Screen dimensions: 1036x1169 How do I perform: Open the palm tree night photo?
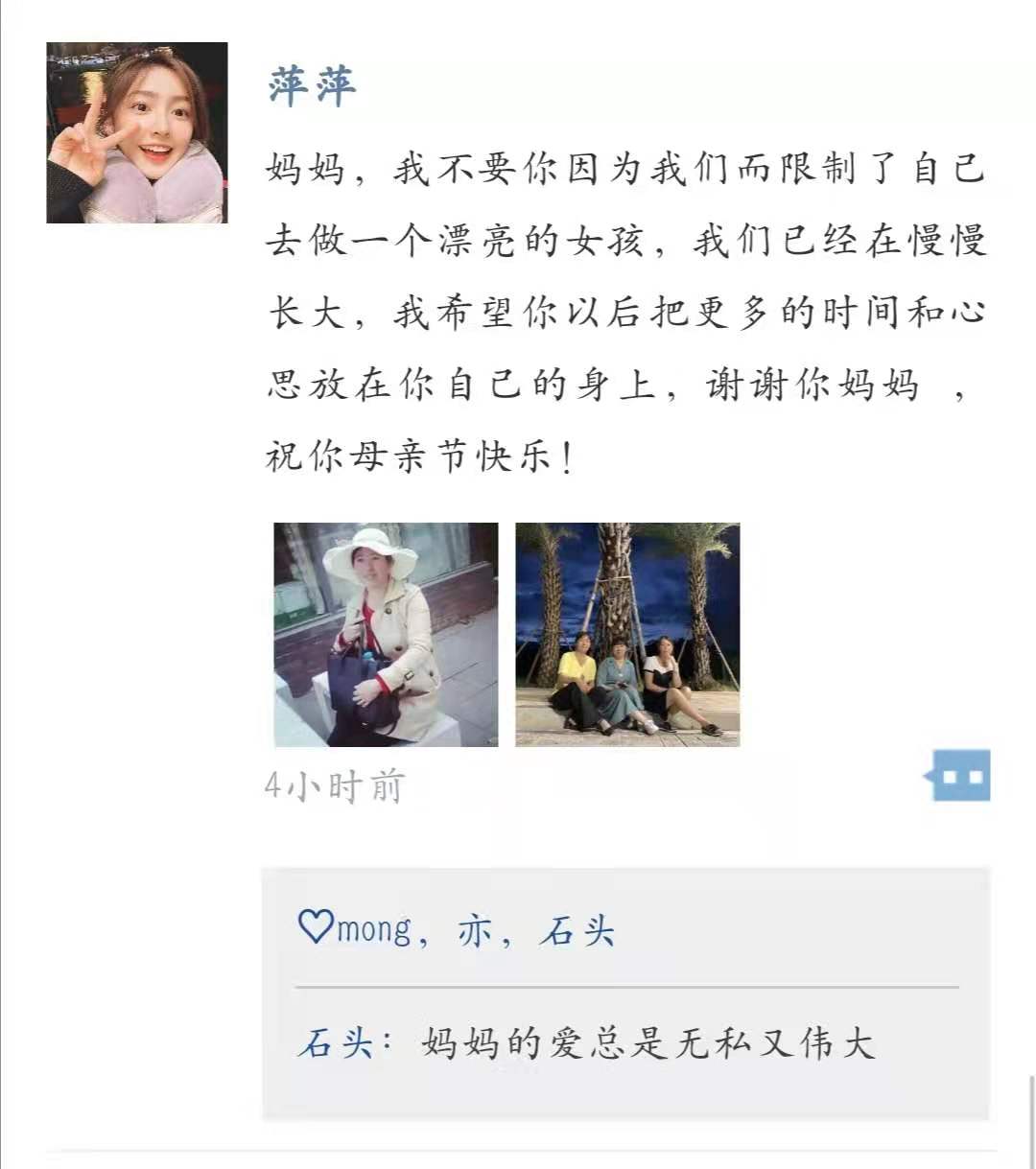click(627, 634)
